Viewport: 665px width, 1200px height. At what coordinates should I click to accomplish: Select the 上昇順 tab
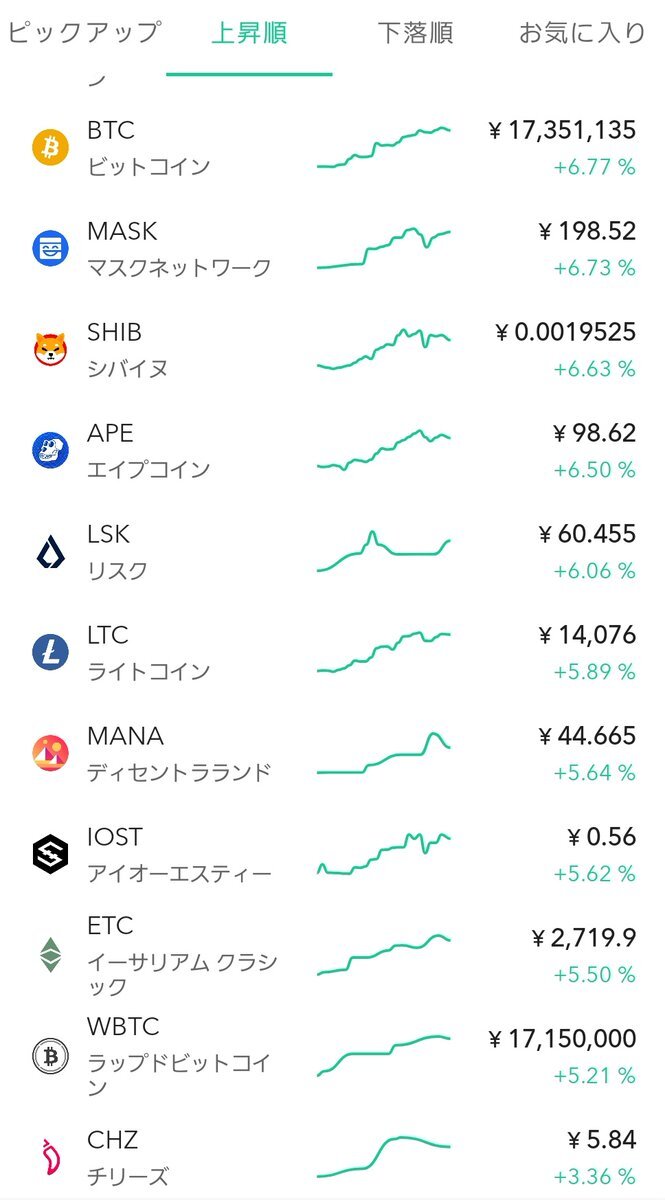tap(249, 33)
